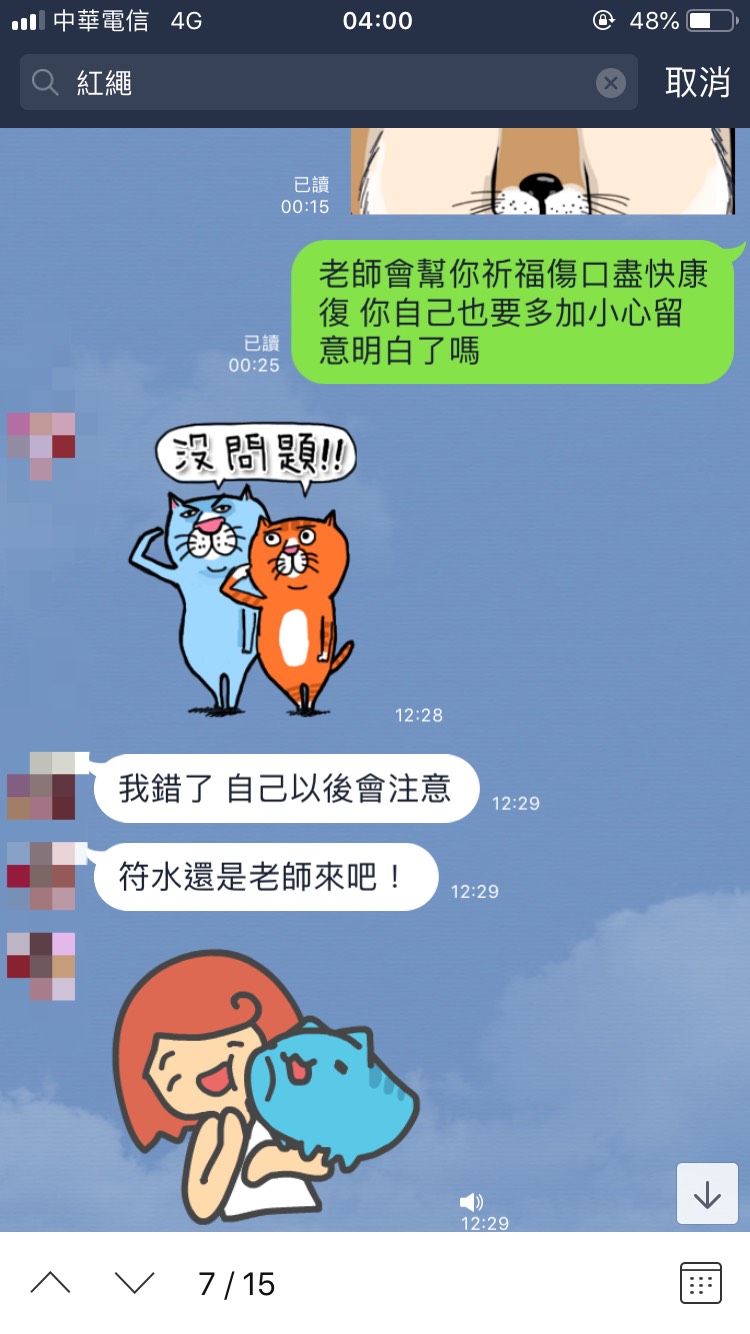Go to the next search result
Image resolution: width=750 pixels, height=1334 pixels.
134,1283
